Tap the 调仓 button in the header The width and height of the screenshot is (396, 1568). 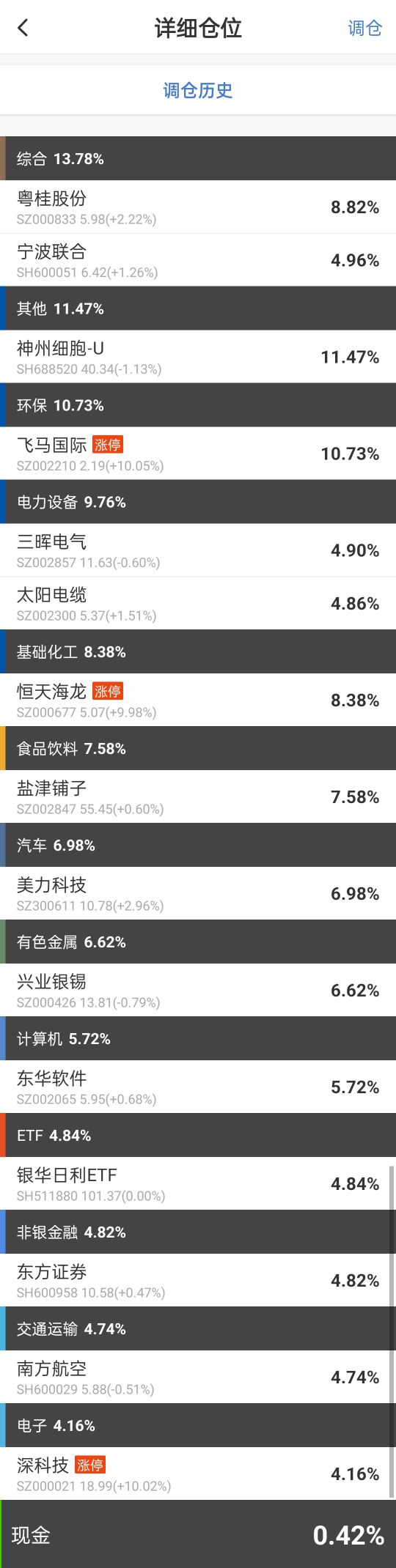(364, 28)
